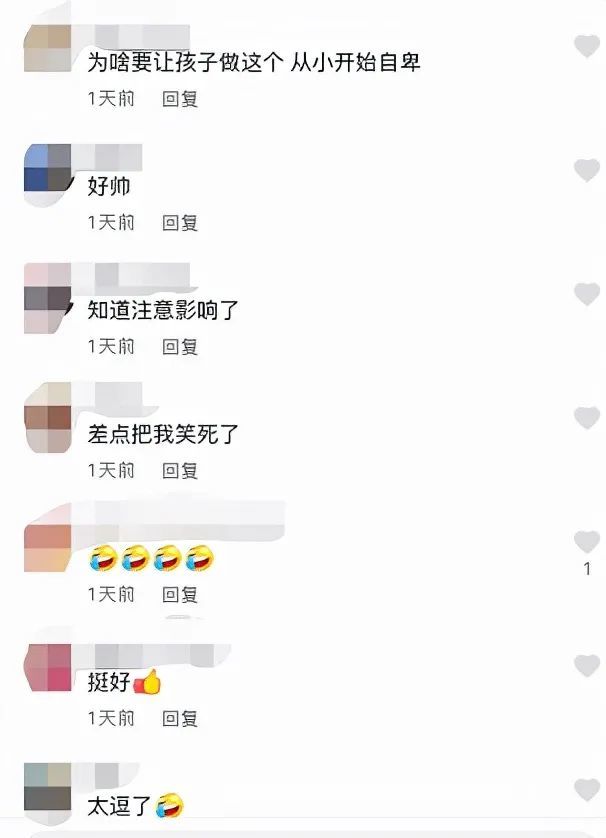Reply to the four laughing emojis comment
This screenshot has height=838, width=606.
point(180,594)
